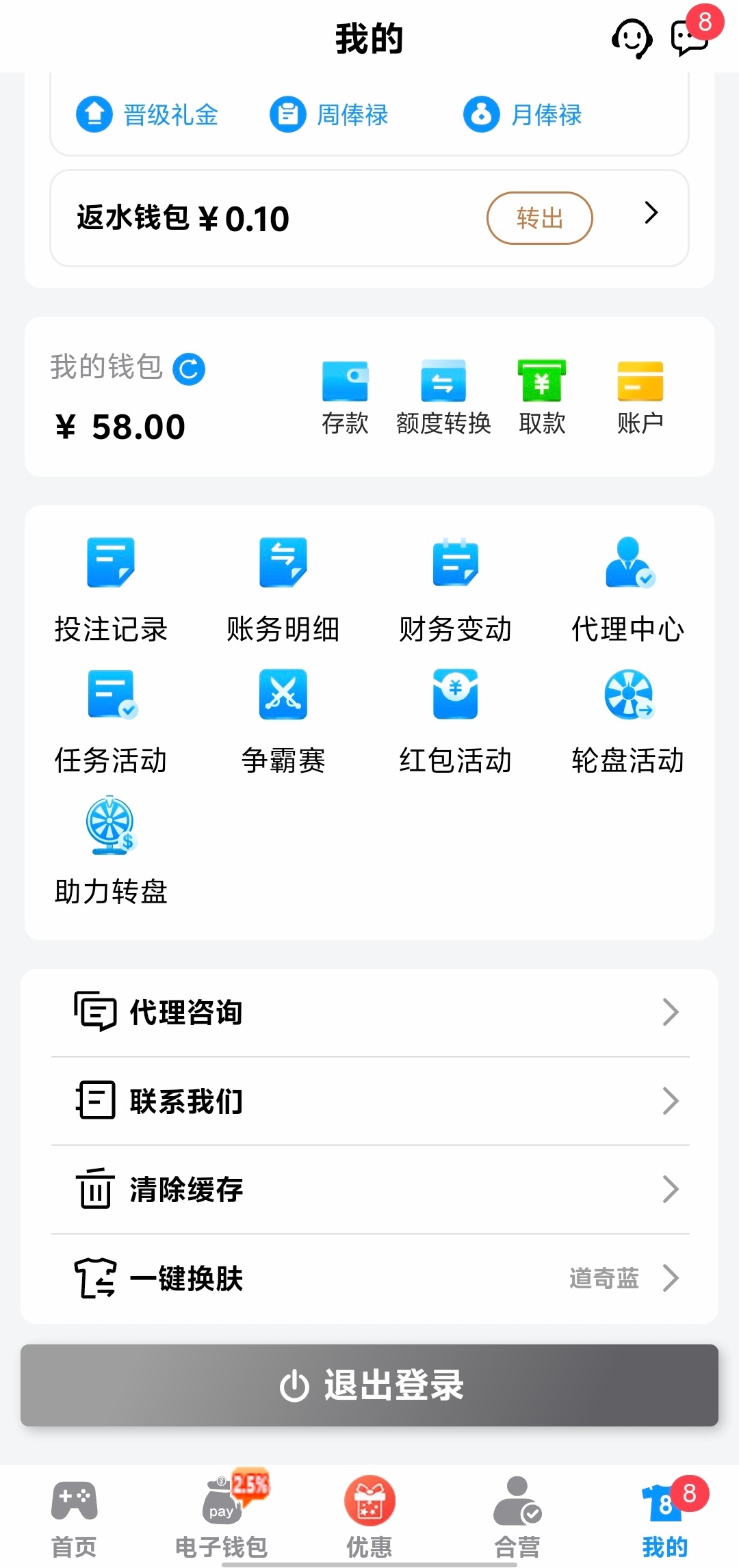Viewport: 739px width, 1568px height.
Task: Tap 清除缓存 to clear cache
Action: (369, 1190)
